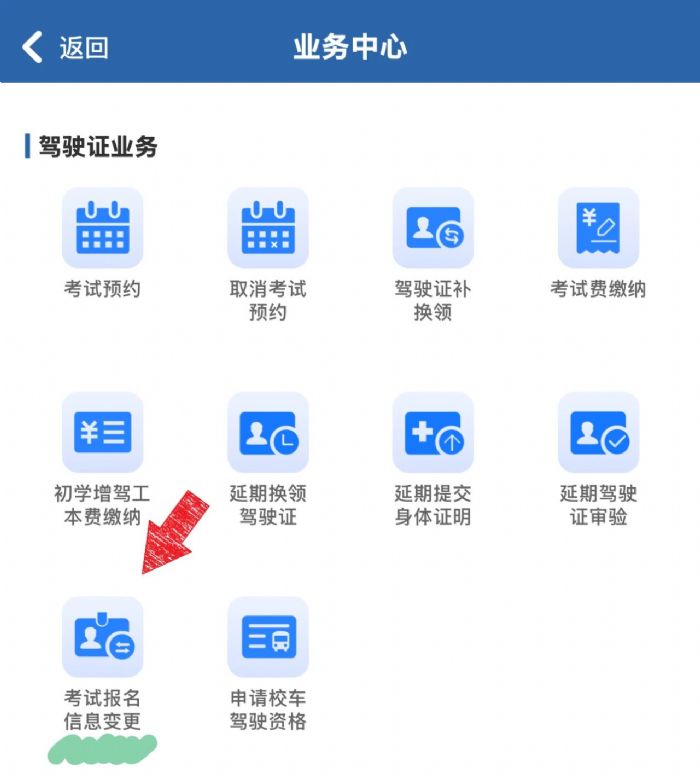Open 考试报名信息变更
Viewport: 700px width, 784px height.
103,637
